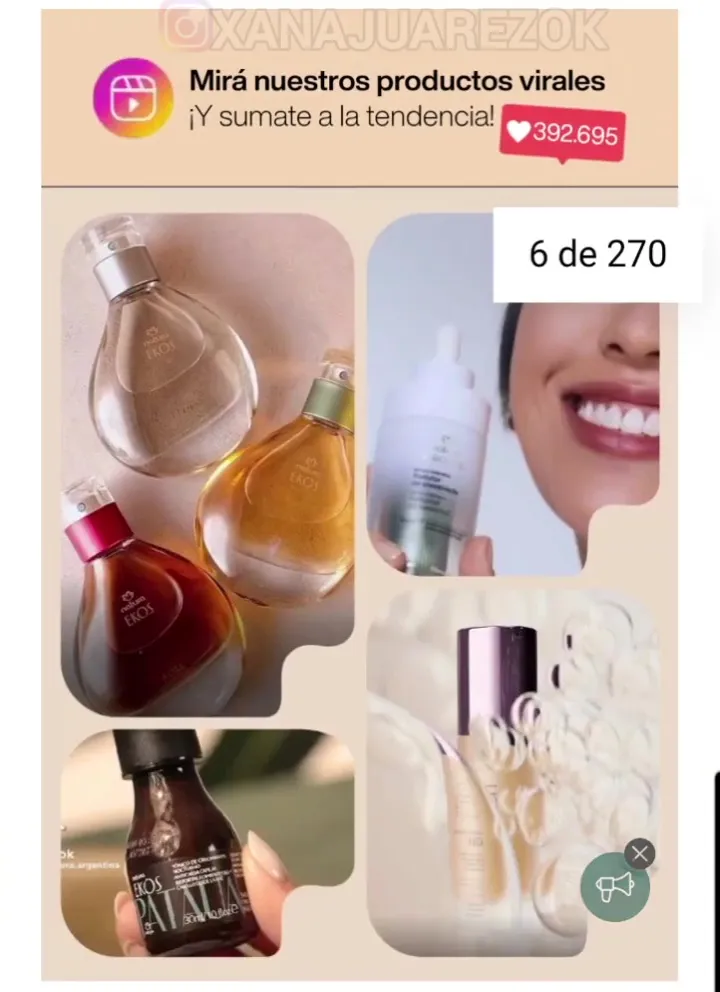Dismiss the floating megaphone button
720x992 pixels.
(640, 854)
